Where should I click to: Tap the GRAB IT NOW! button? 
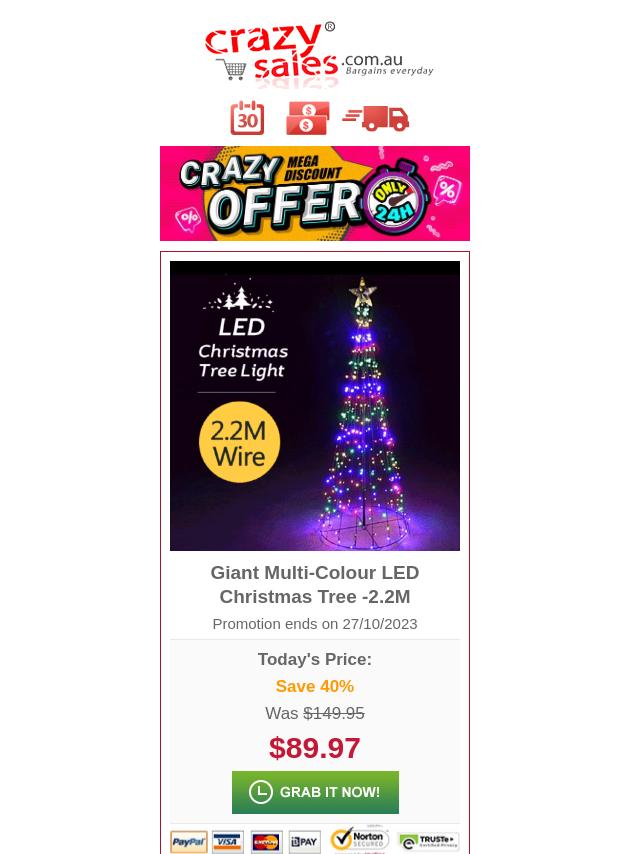[x=315, y=792]
